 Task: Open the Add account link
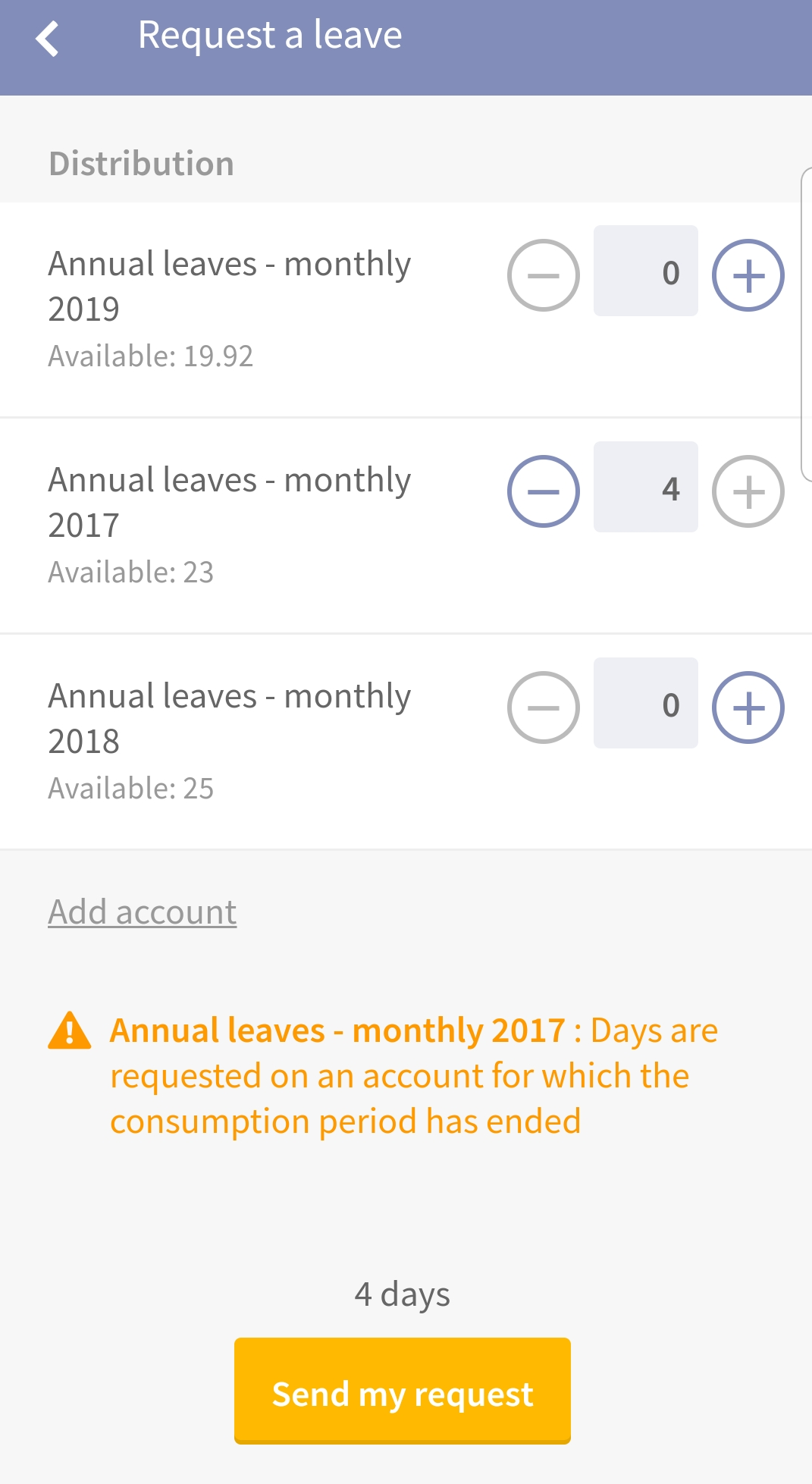tap(143, 911)
